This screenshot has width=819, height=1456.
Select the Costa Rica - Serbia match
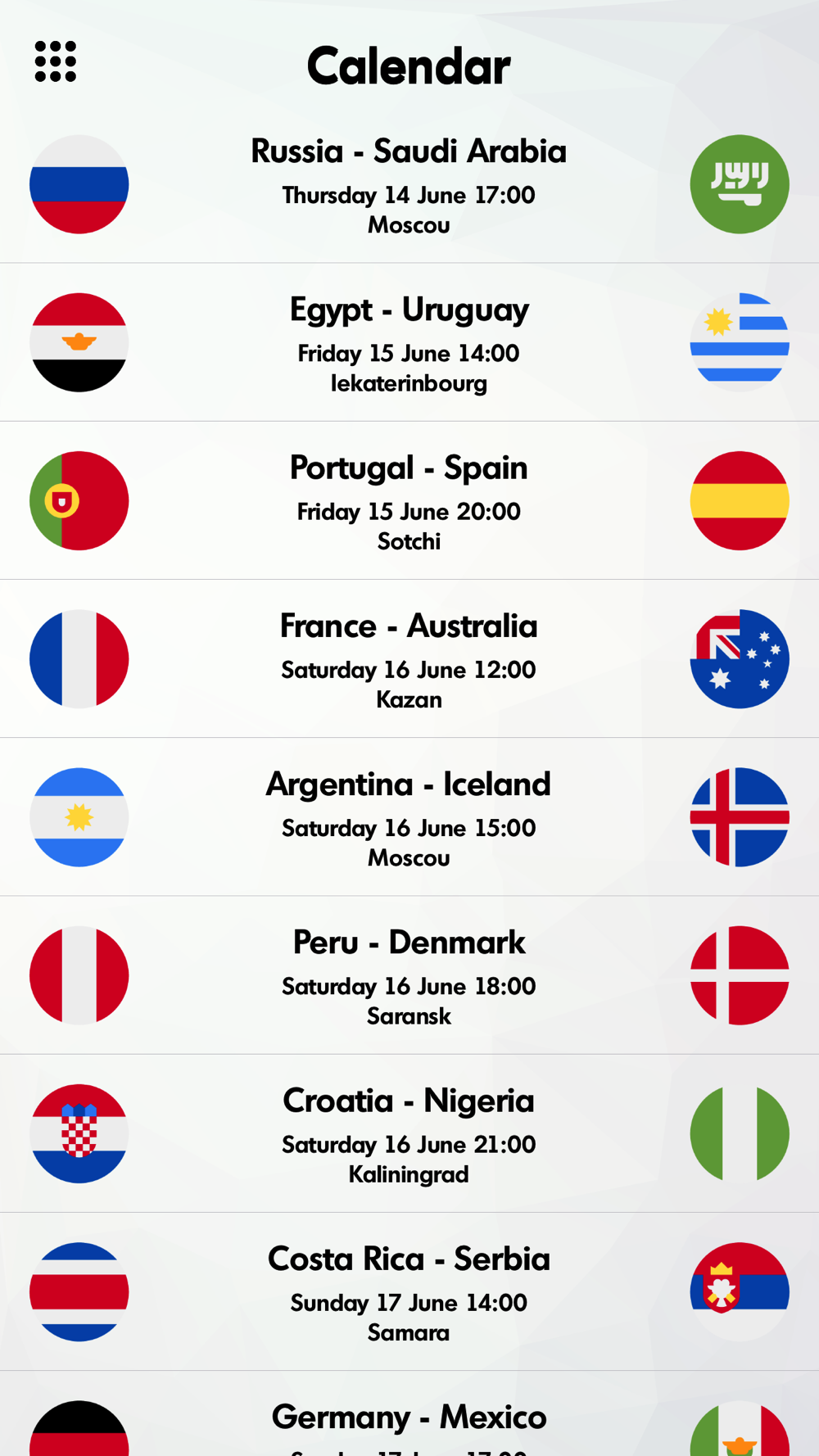tap(409, 1291)
